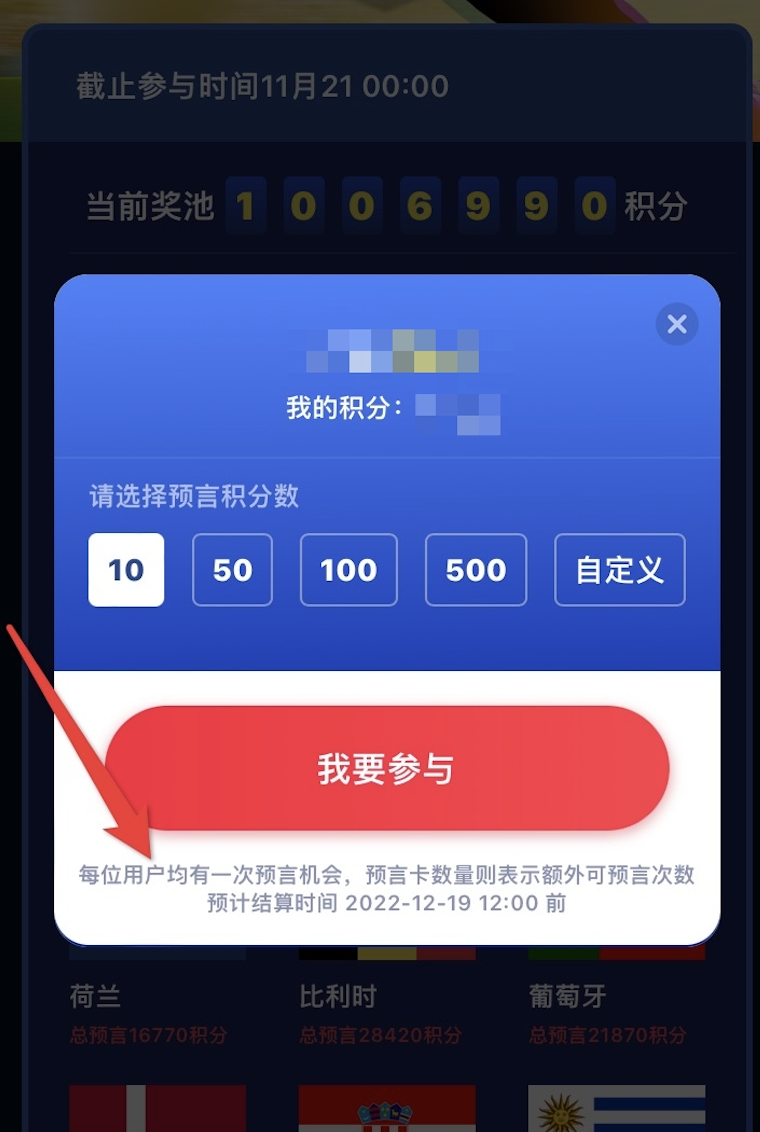Choose 50 prediction points
The image size is (760, 1132).
232,570
